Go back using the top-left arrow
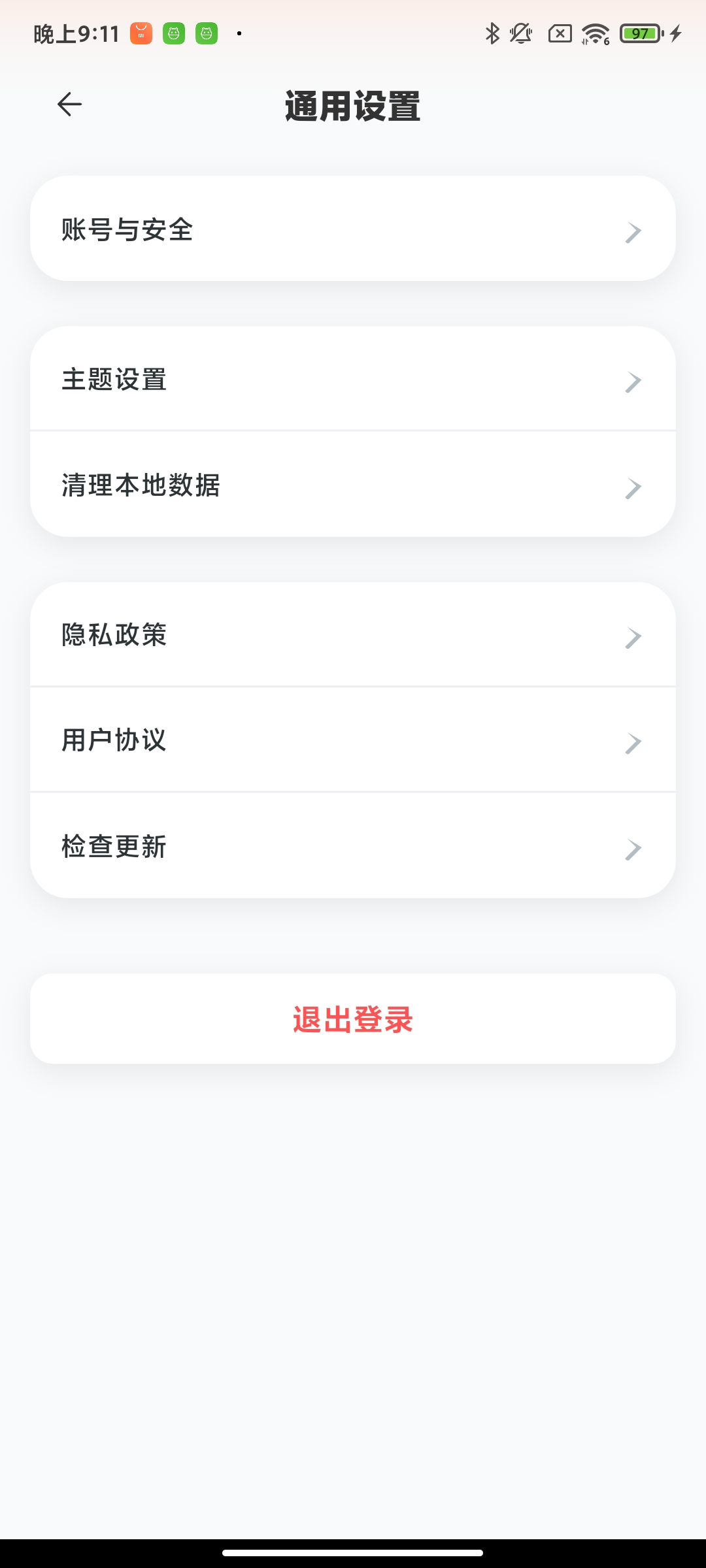The image size is (706, 1568). click(69, 105)
